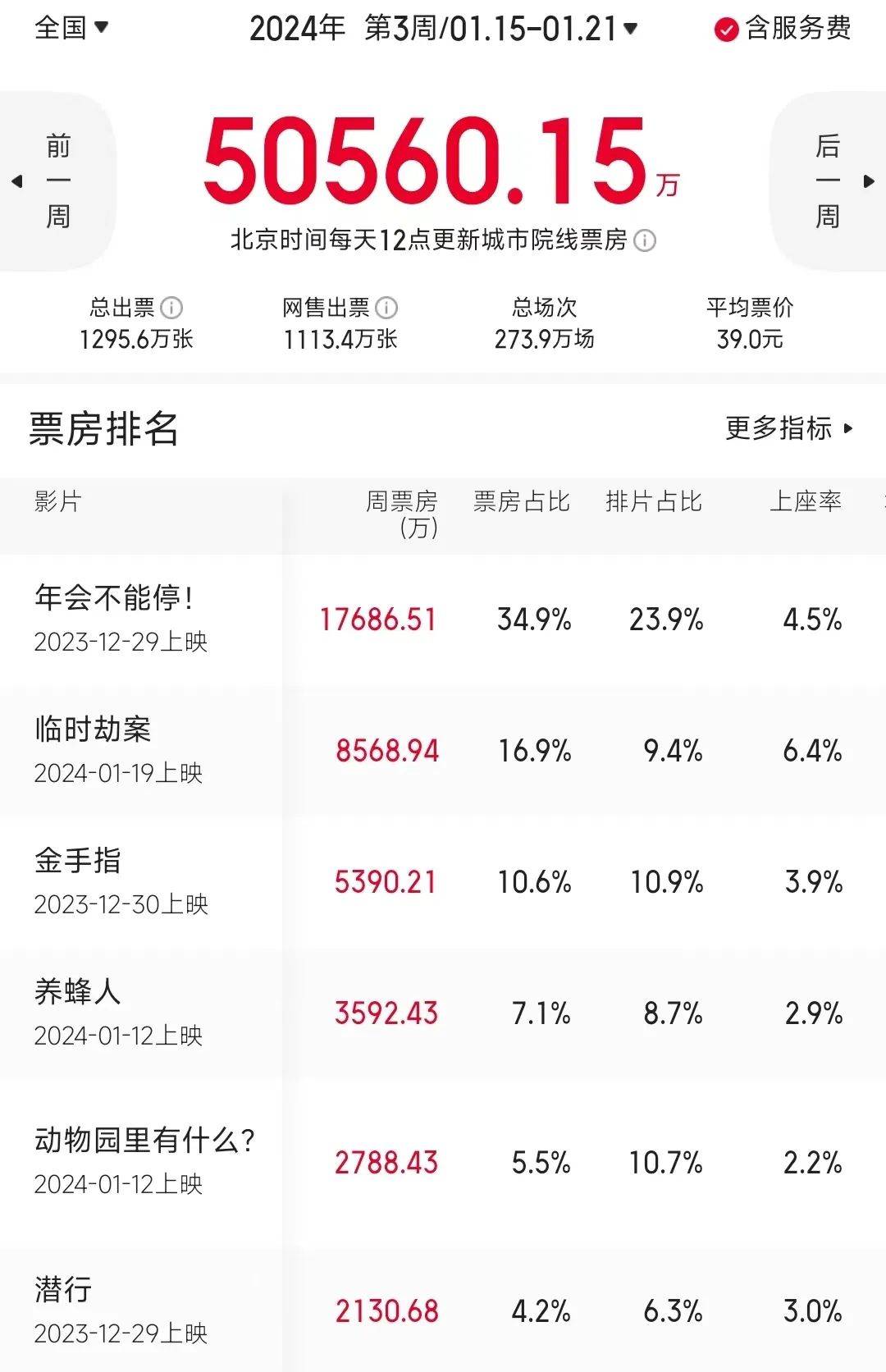Show info about 网售出票
886x1372 pixels.
(386, 309)
